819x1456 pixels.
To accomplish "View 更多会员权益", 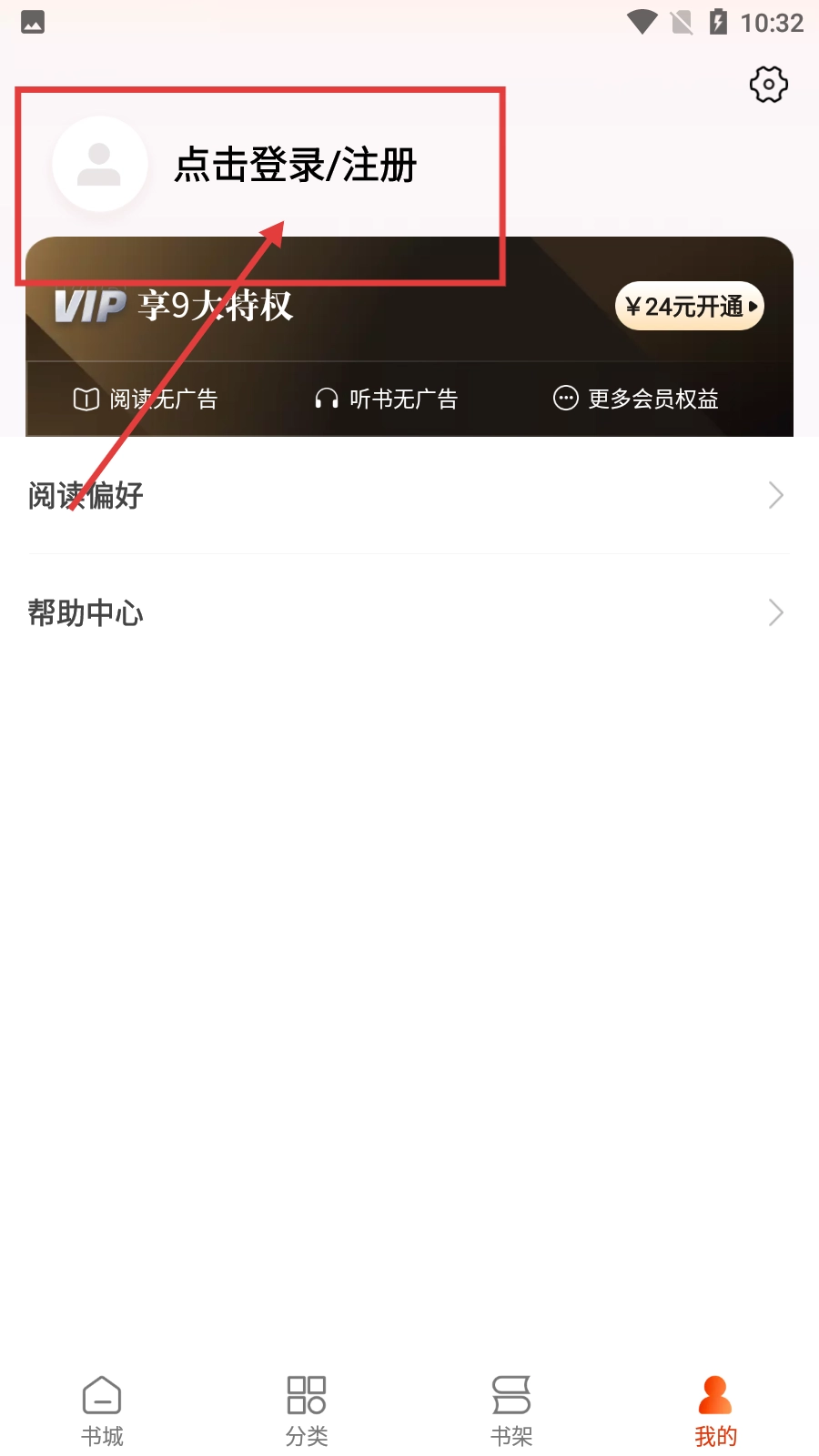I will click(x=636, y=399).
